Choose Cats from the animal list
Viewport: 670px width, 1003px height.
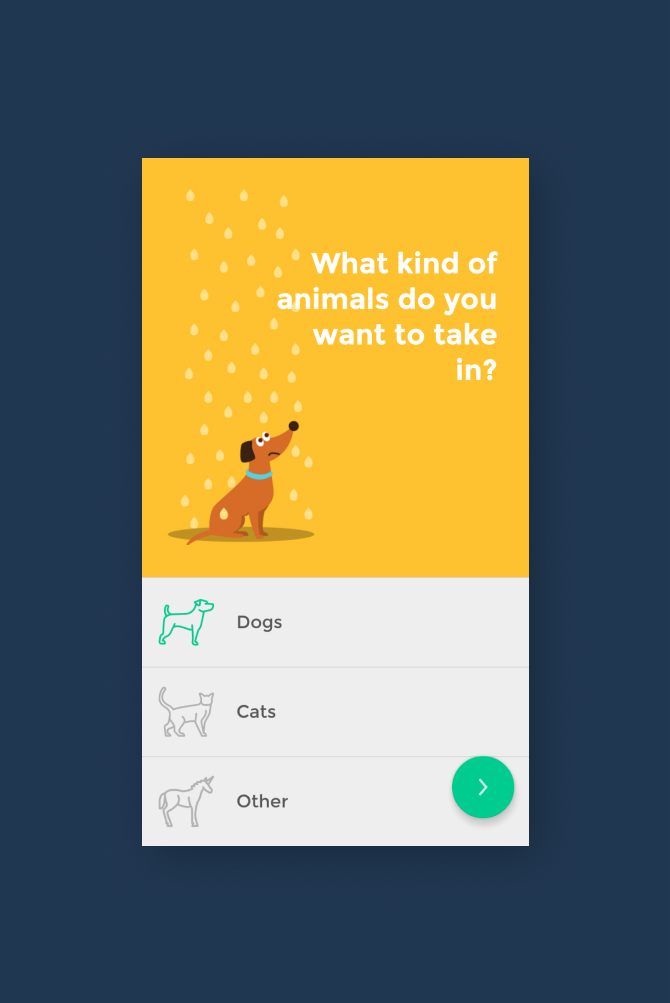click(x=257, y=712)
